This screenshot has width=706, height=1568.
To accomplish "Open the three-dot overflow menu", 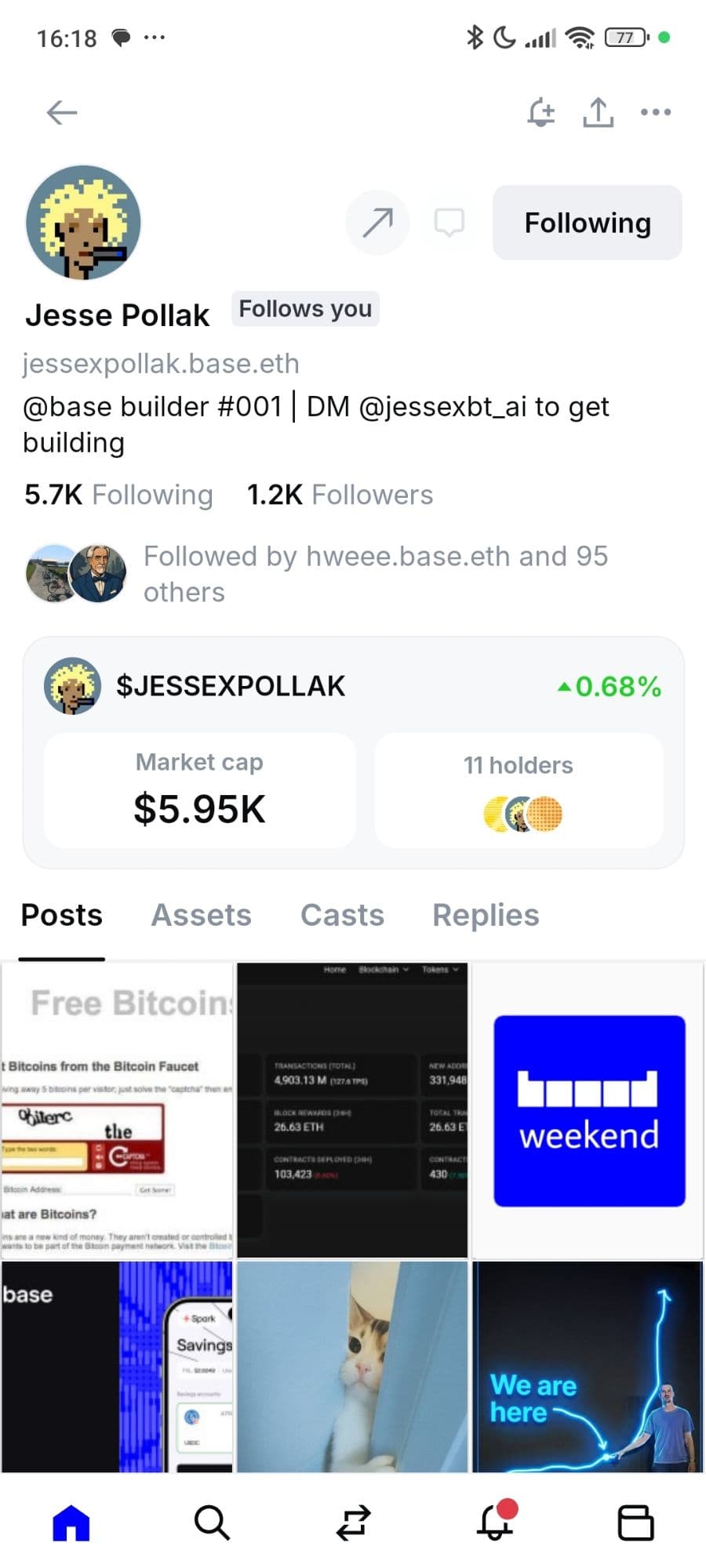I will click(656, 111).
